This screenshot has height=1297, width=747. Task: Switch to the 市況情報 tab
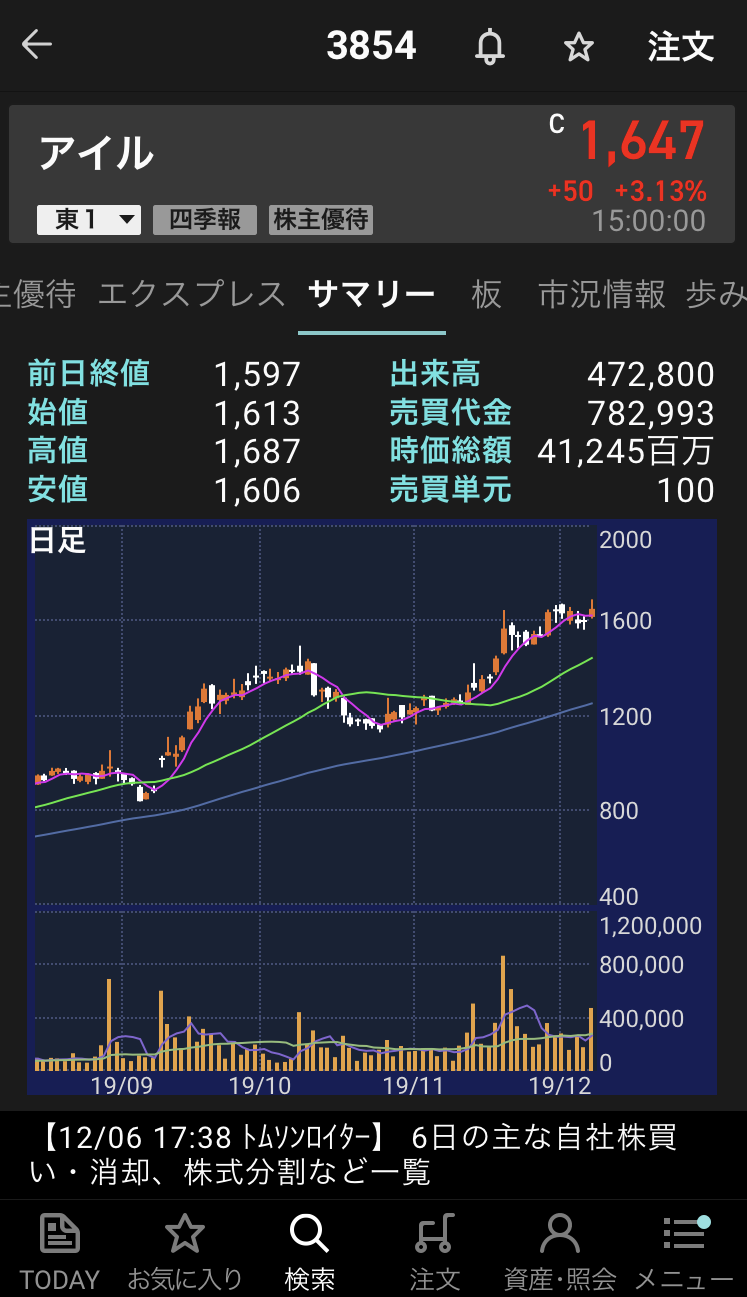point(602,295)
